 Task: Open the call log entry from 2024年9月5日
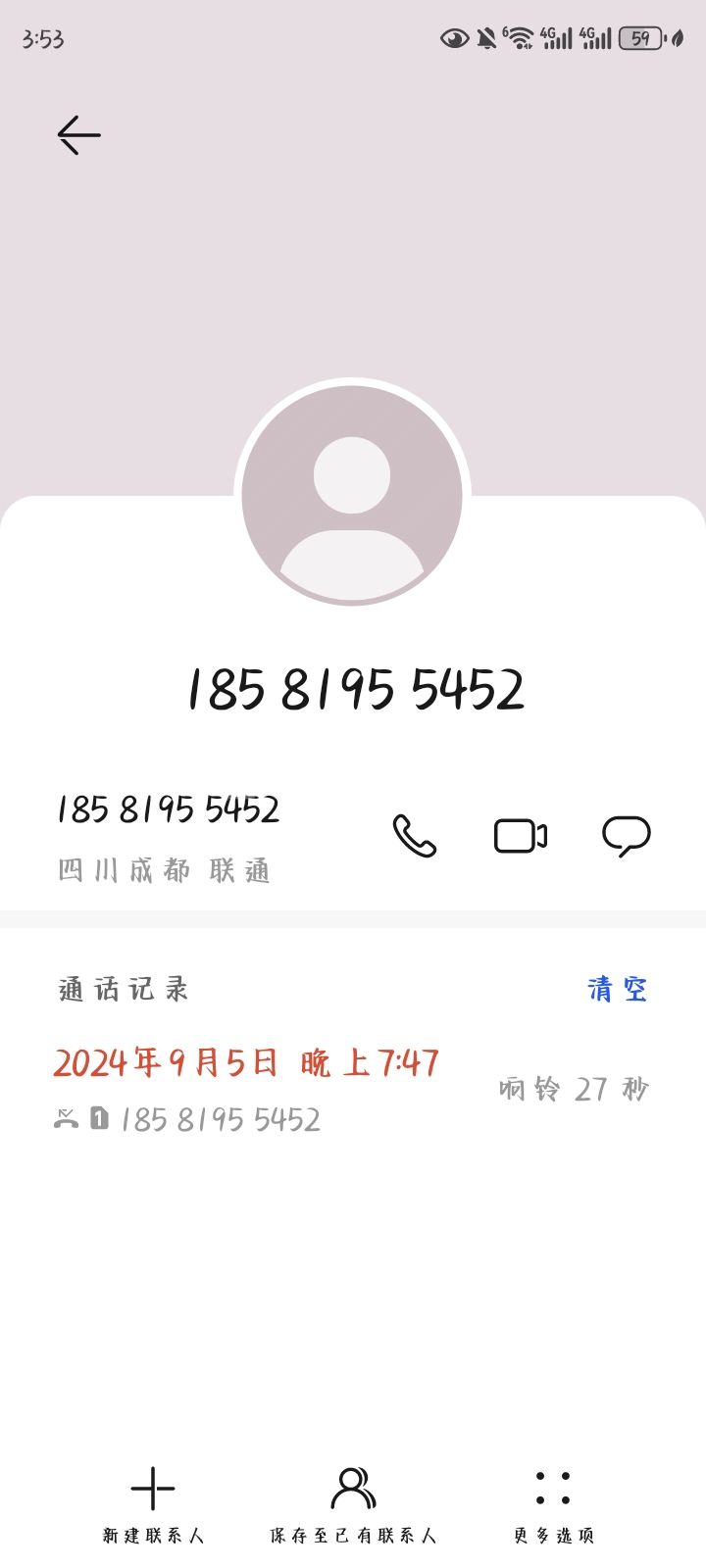click(x=245, y=1088)
